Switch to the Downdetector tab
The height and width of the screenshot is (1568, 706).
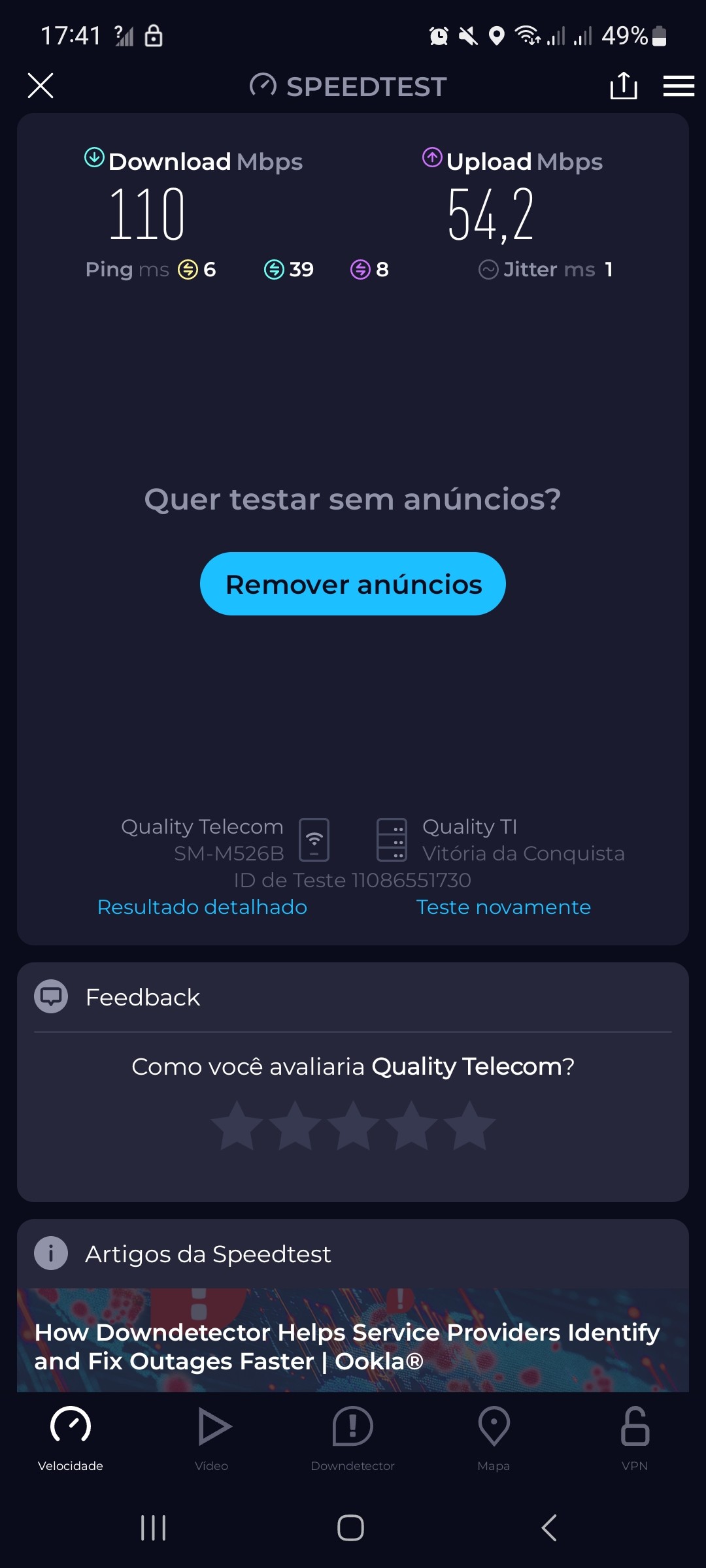[353, 1437]
